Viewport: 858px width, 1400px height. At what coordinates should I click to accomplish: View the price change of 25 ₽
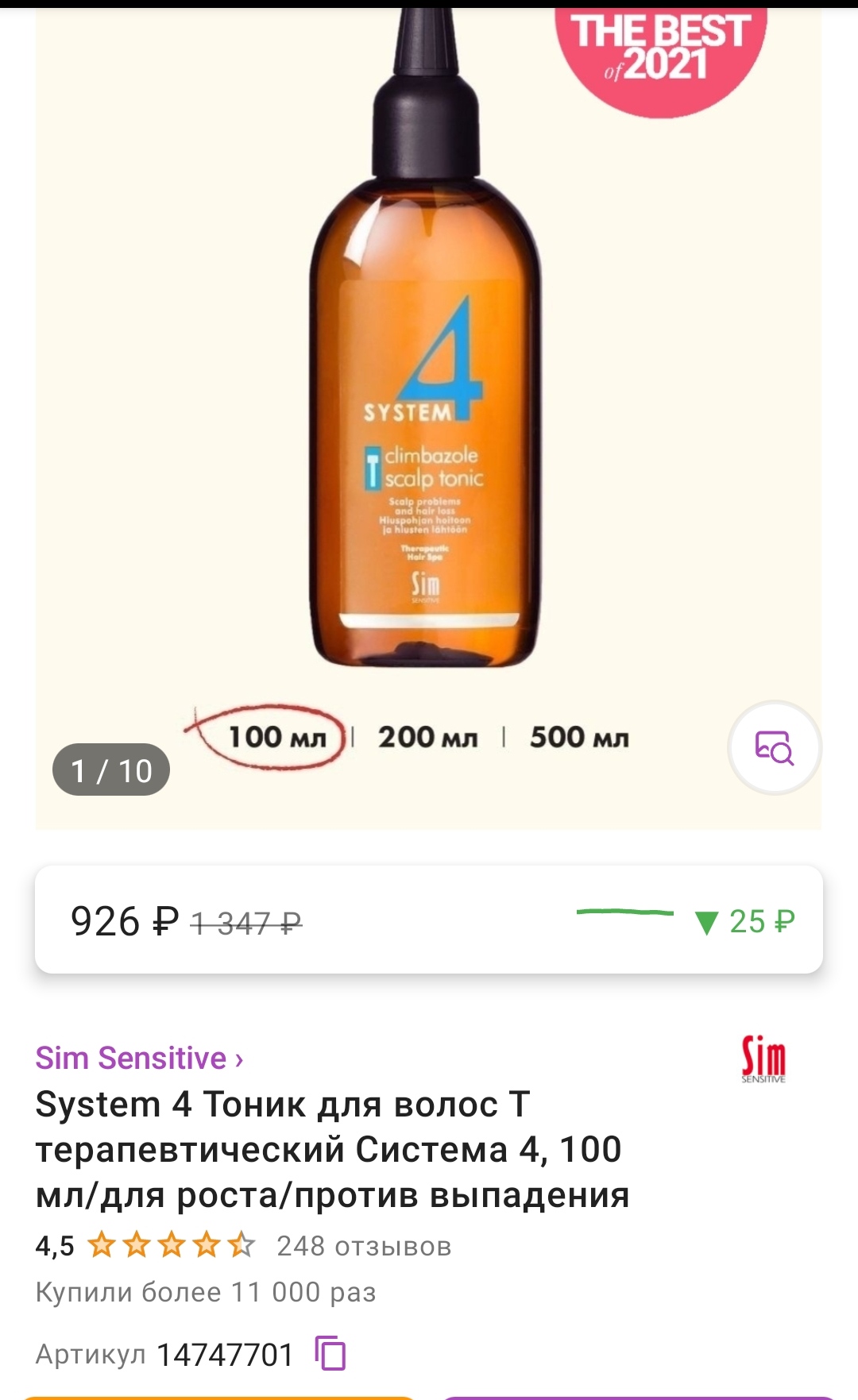744,922
